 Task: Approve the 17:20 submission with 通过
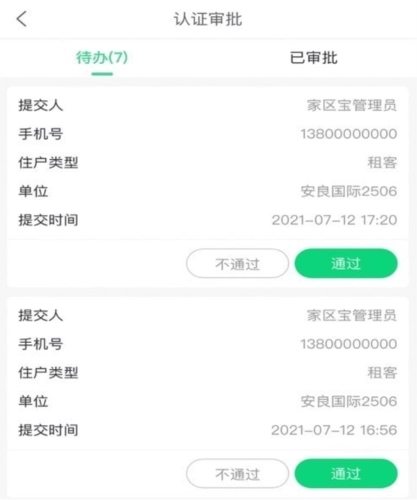pos(346,263)
